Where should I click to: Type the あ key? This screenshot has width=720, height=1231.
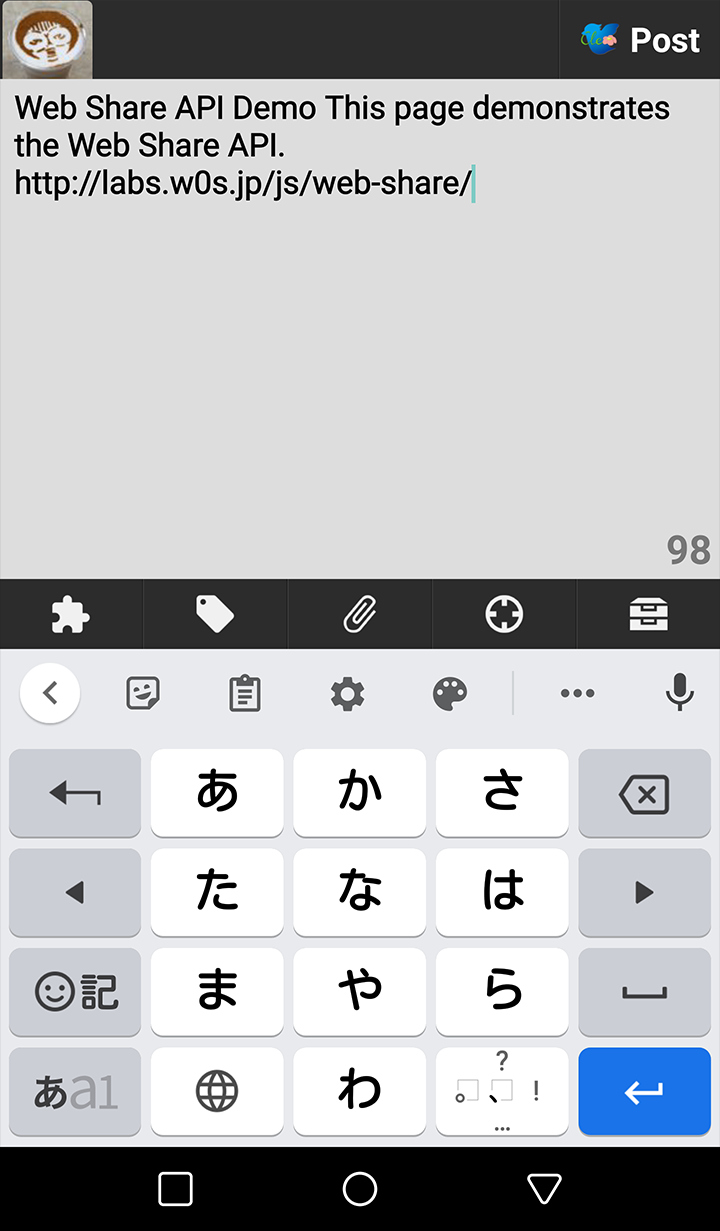coord(217,794)
